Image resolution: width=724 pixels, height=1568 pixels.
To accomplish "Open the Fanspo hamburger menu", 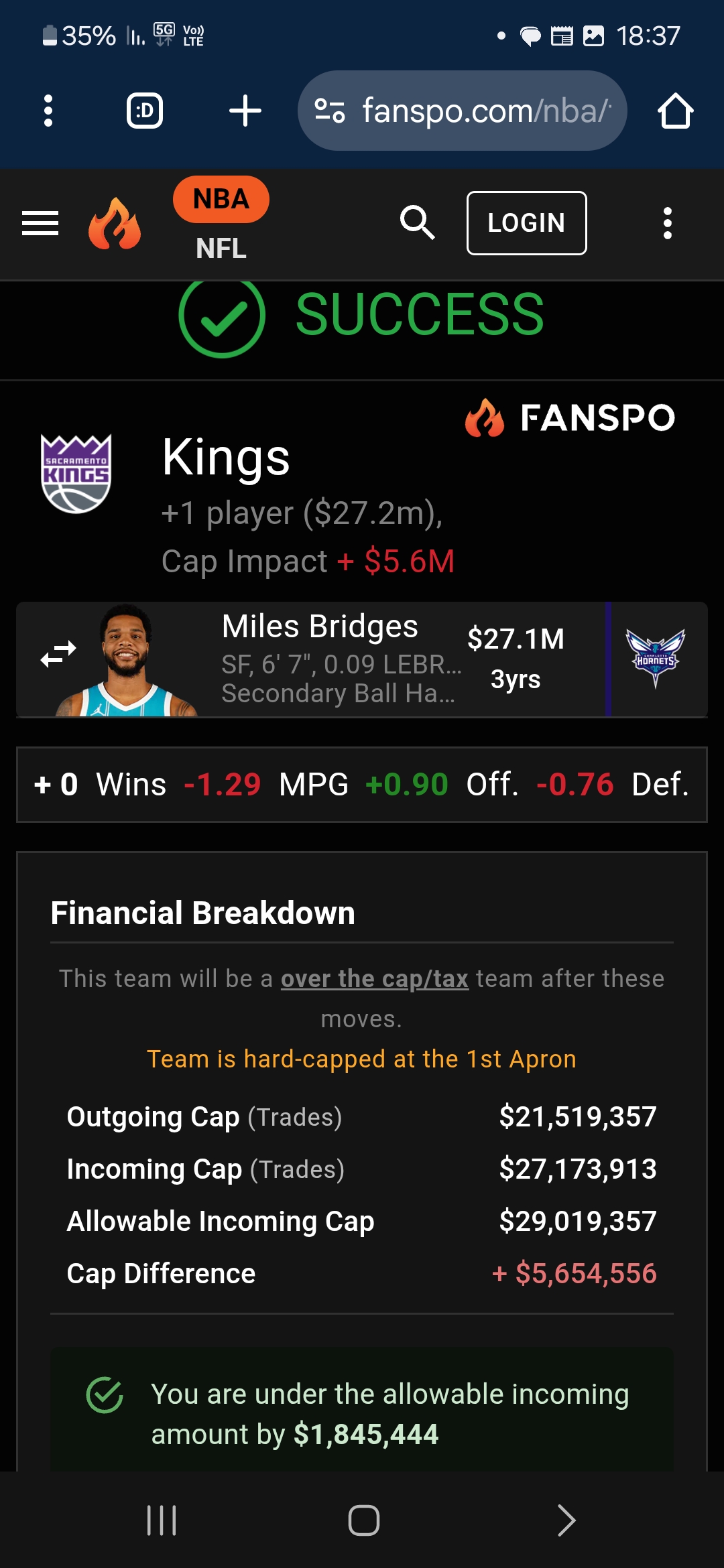I will [40, 223].
